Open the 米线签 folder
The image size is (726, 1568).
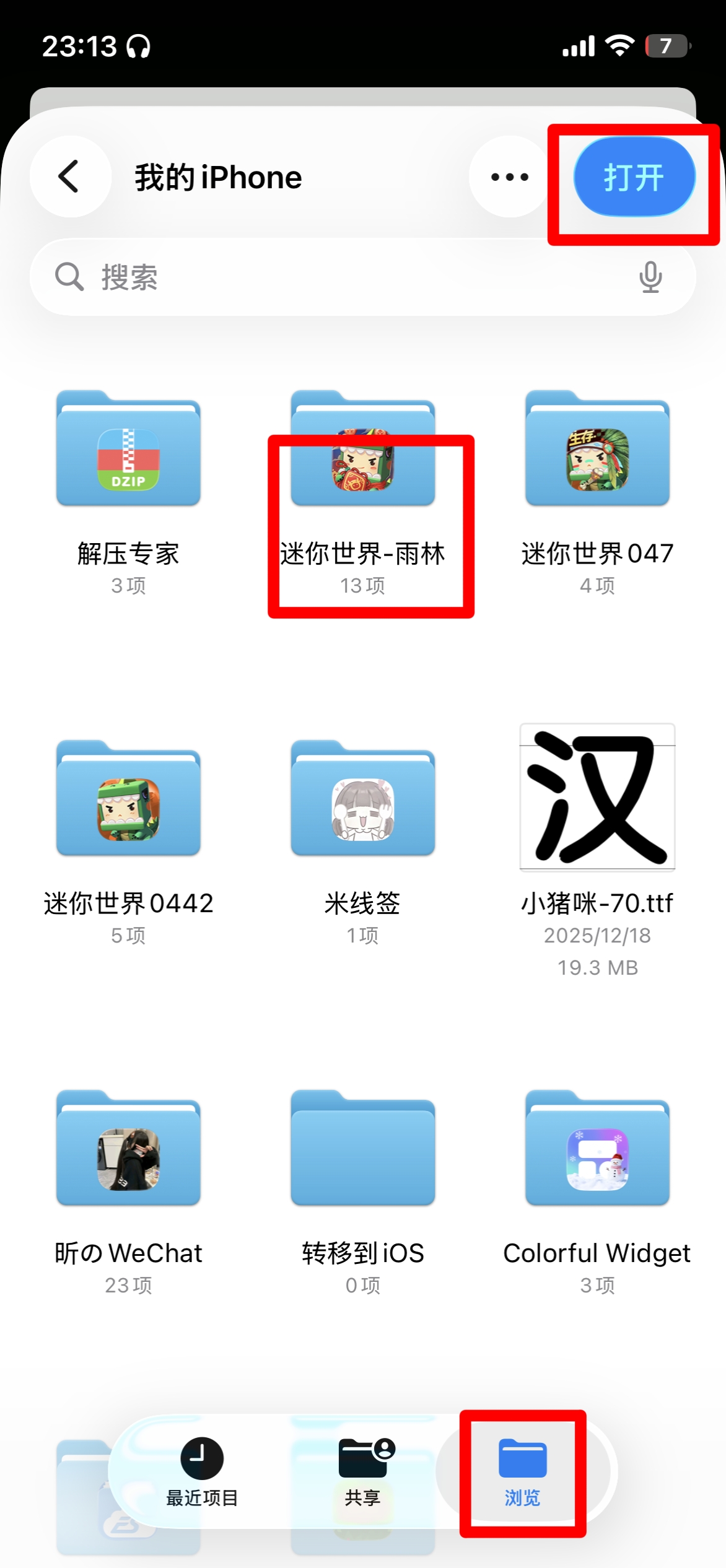pos(363,800)
